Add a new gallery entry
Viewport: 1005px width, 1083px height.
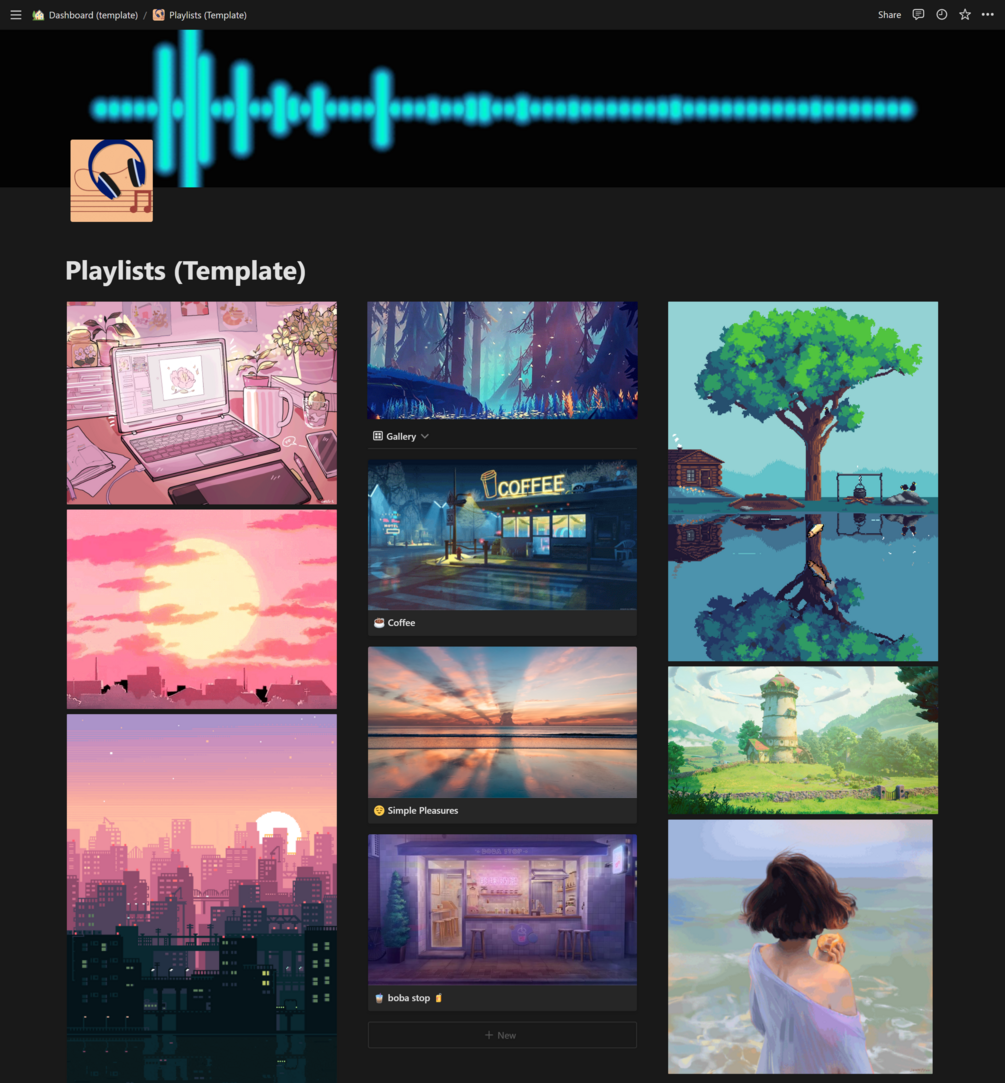point(502,1035)
